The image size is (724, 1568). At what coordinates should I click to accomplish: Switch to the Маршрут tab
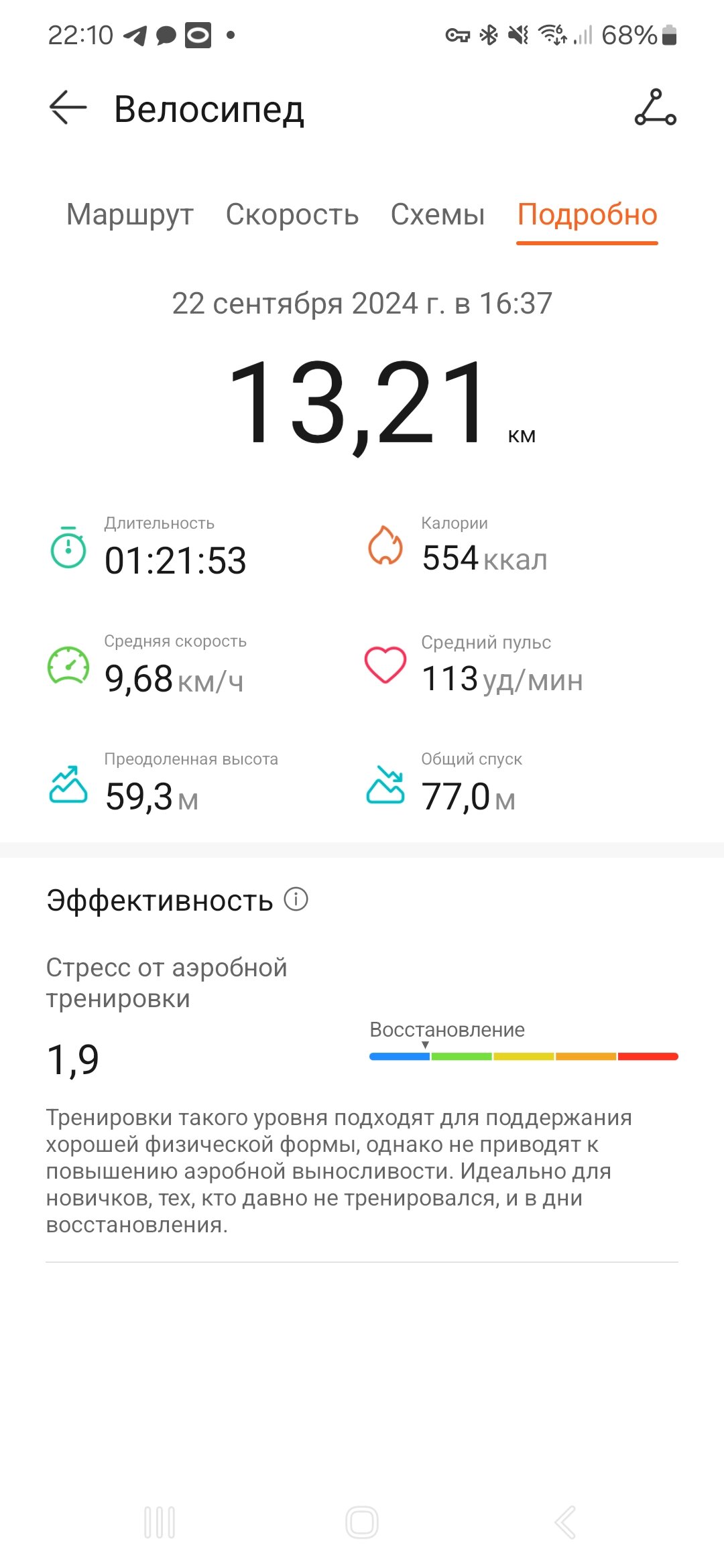(130, 214)
